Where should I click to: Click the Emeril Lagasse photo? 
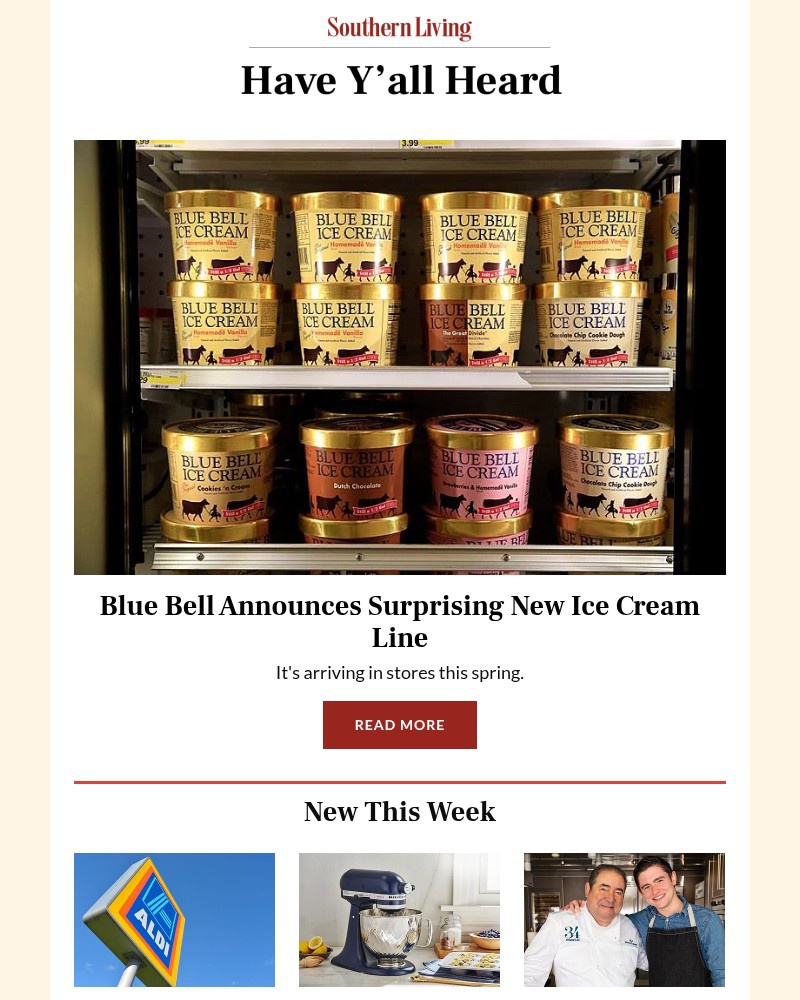coord(624,919)
